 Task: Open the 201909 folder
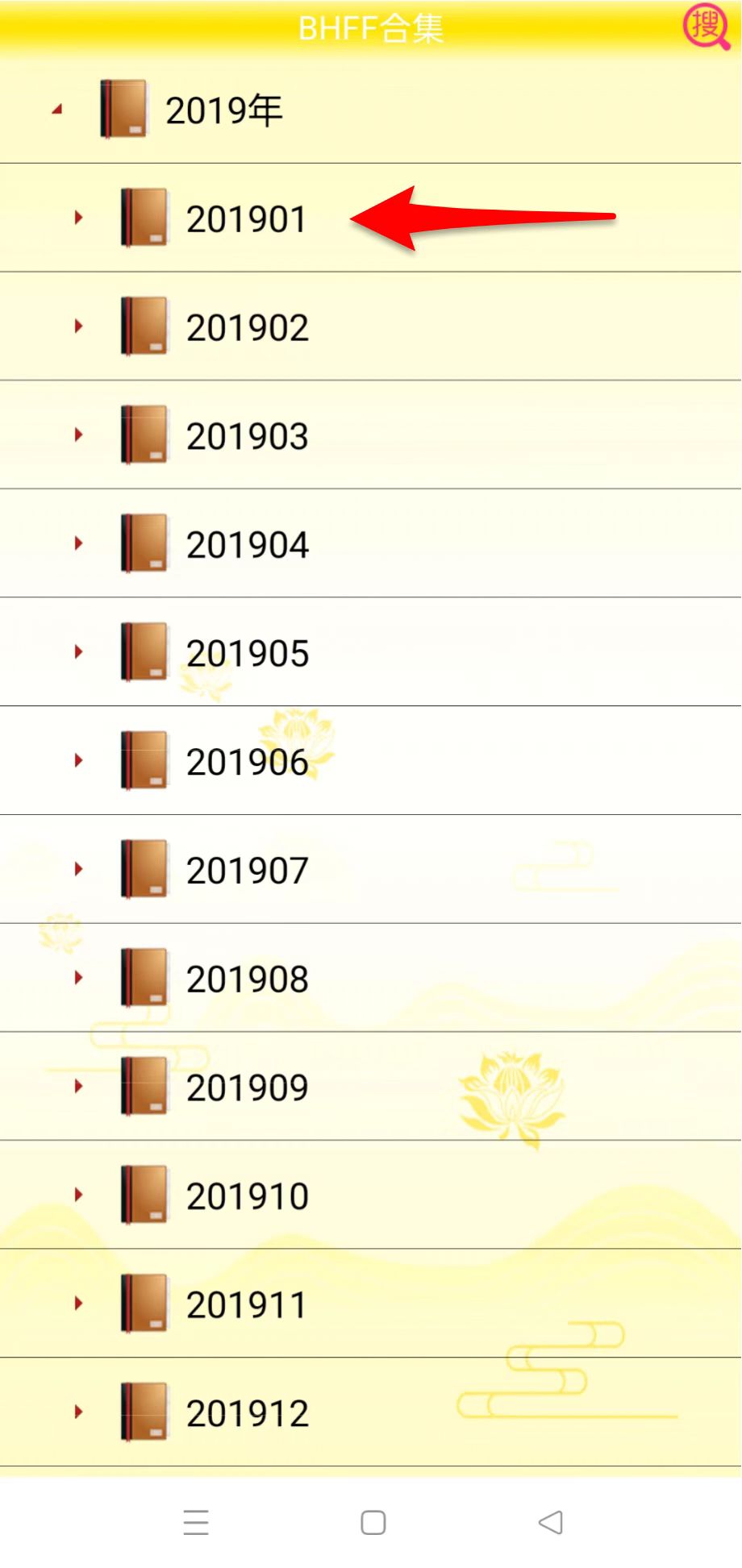click(x=370, y=1087)
